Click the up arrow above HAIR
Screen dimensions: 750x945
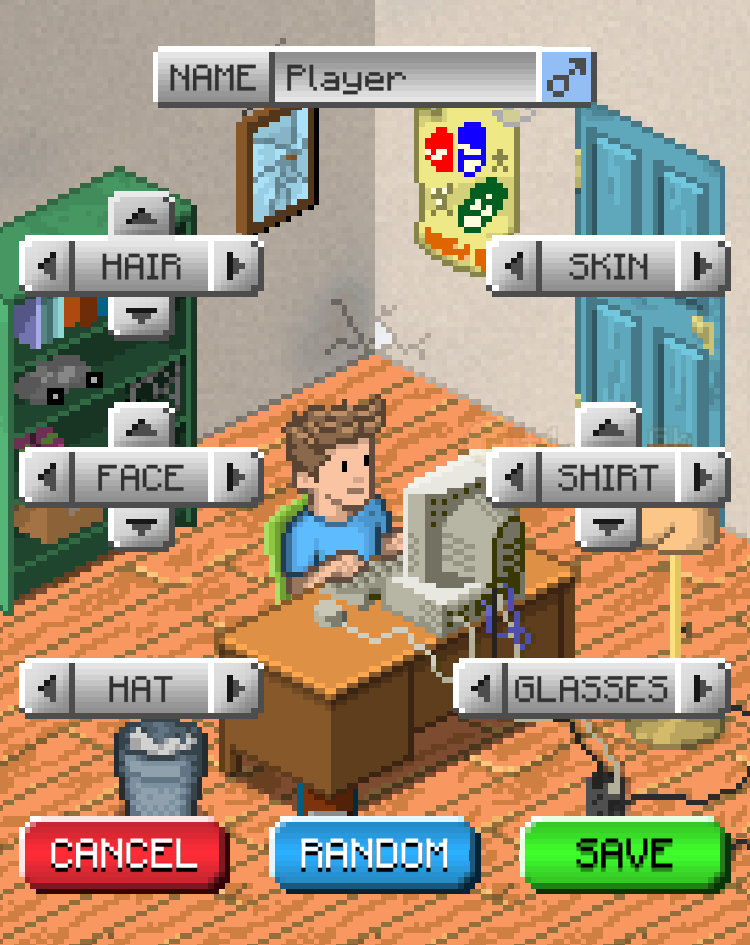pos(141,215)
